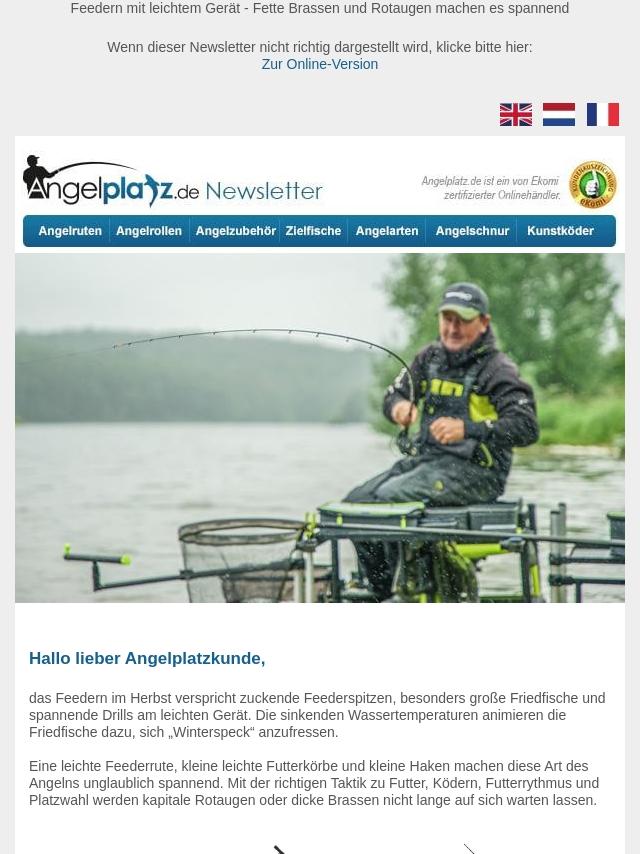Viewport: 640px width, 854px height.
Task: Open the Angelruten category
Action: pos(69,231)
